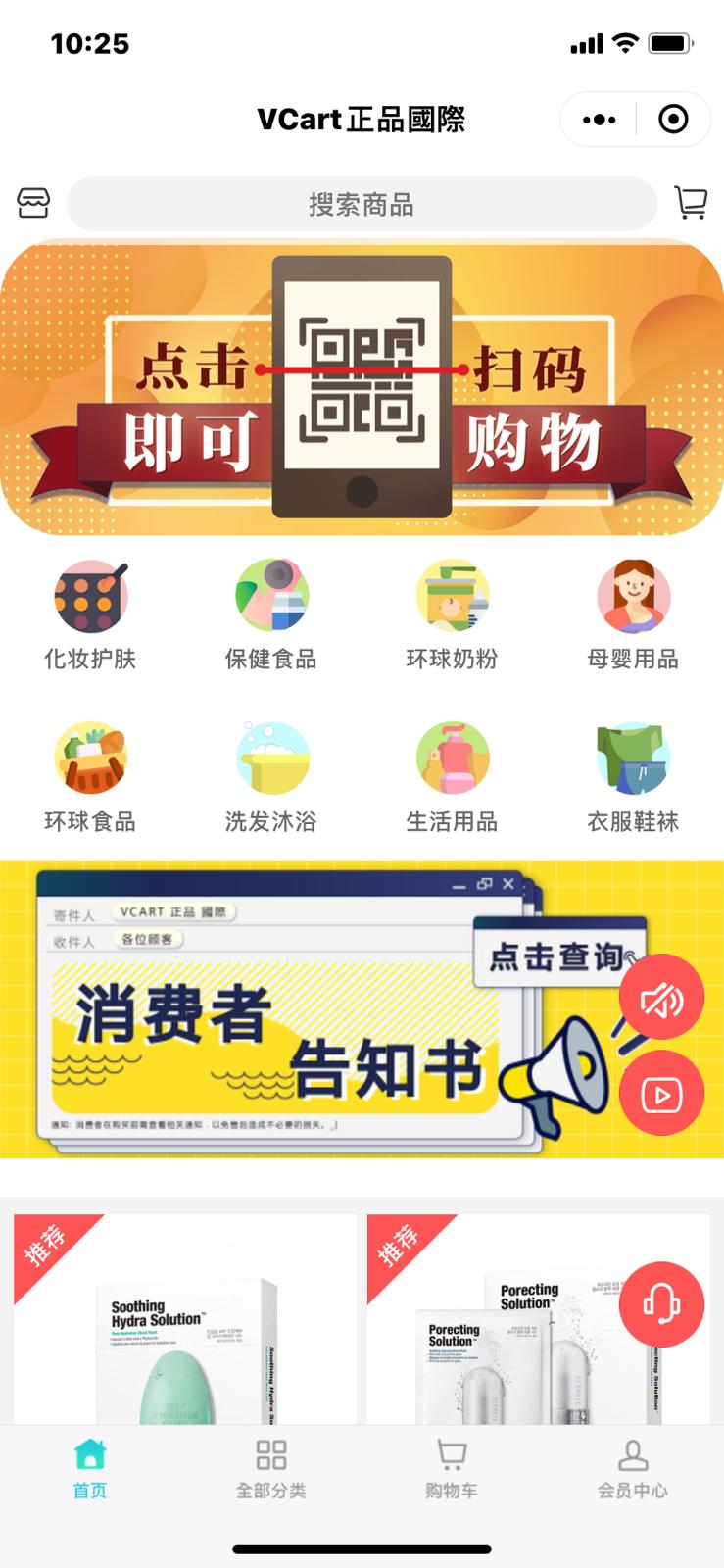Select the 环球奶粉 category
Viewport: 724px width, 1568px height.
(x=452, y=614)
